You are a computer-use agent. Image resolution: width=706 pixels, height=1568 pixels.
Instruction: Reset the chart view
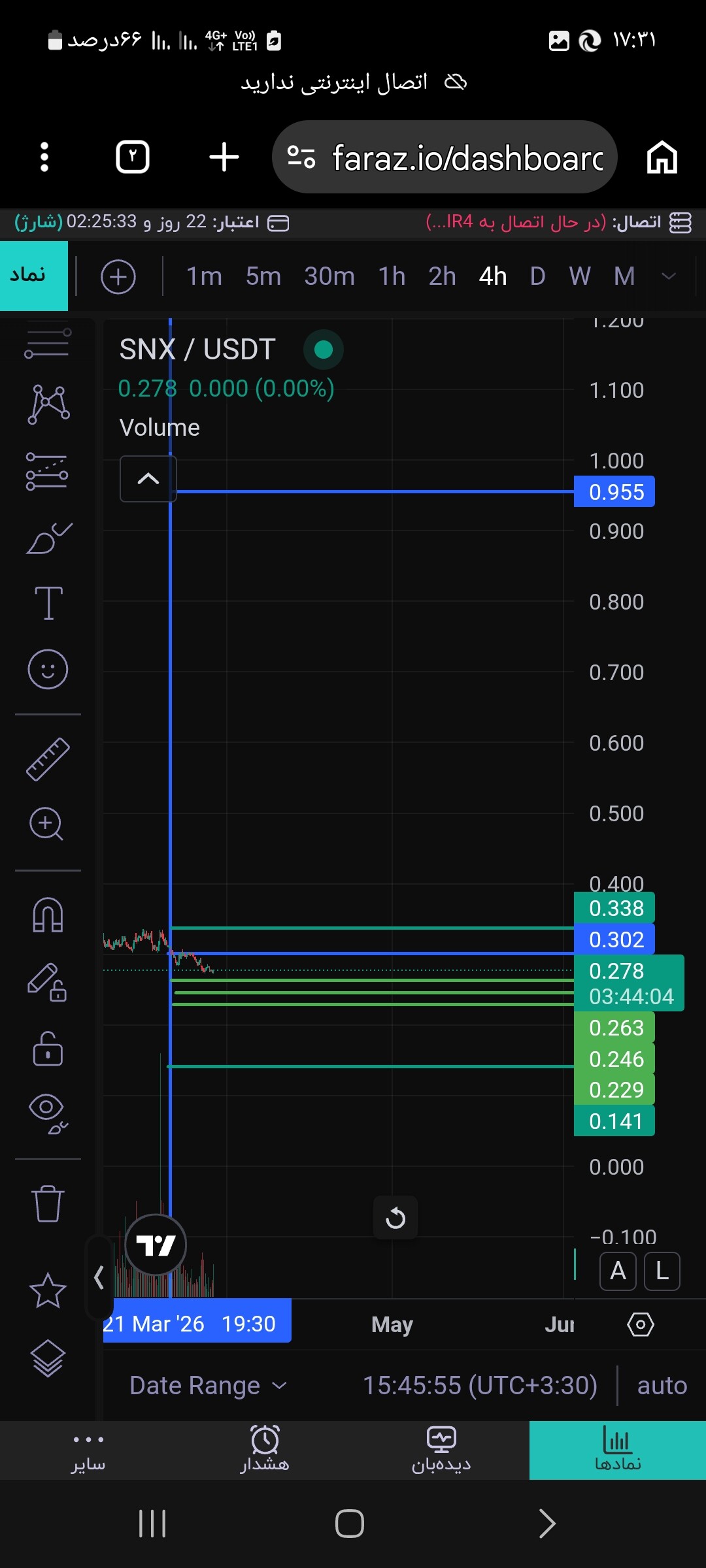coord(395,1218)
